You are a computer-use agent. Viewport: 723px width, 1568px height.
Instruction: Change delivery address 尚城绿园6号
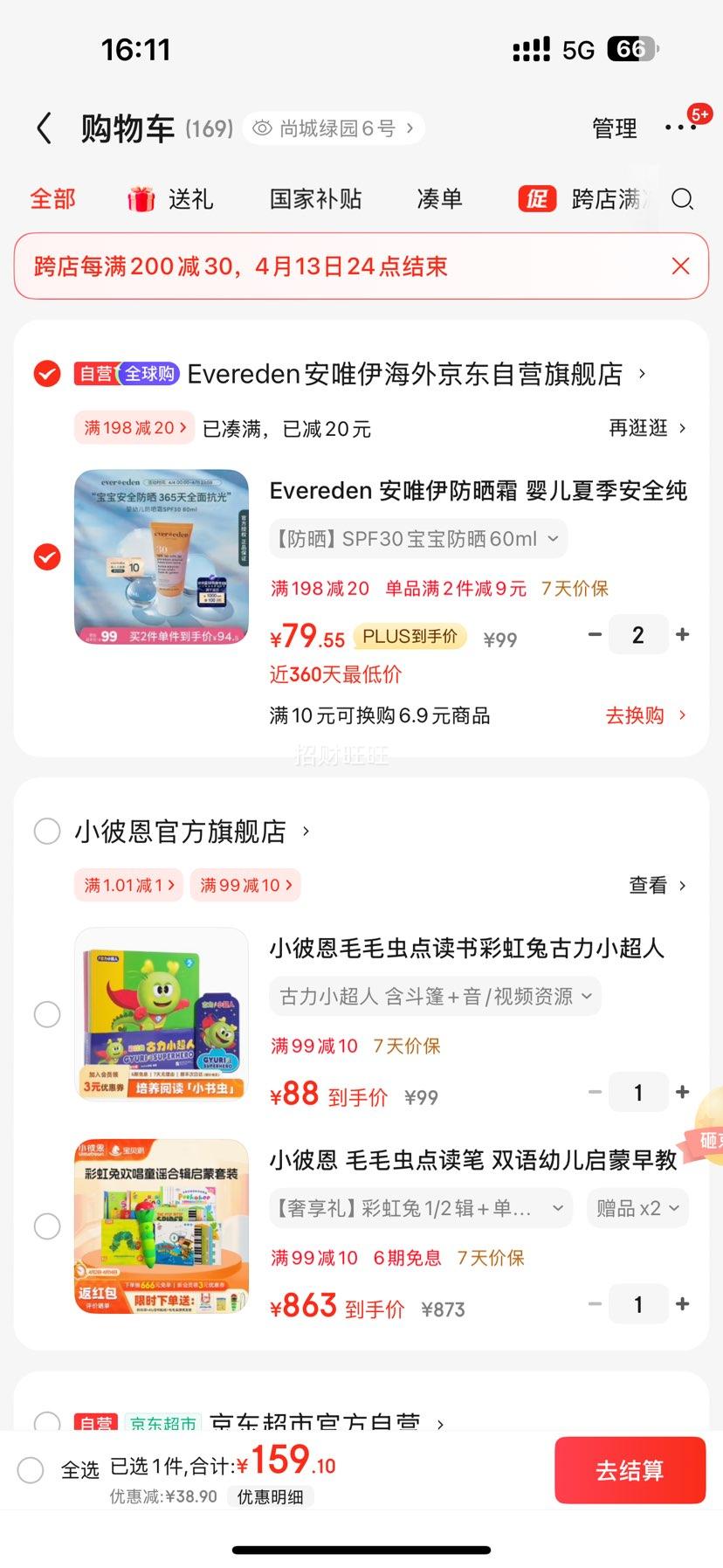336,128
